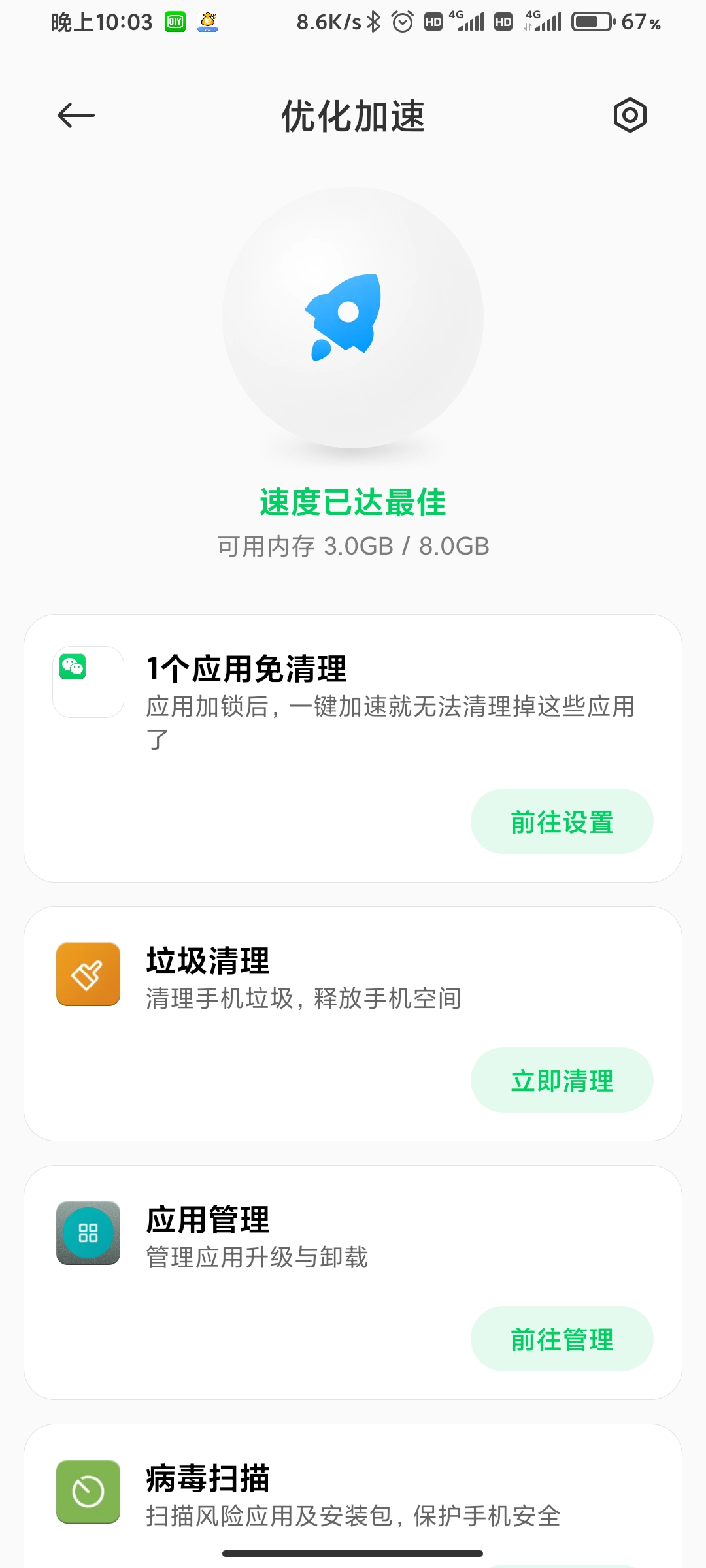Tap 前往管理 to manage apps

[x=562, y=1339]
